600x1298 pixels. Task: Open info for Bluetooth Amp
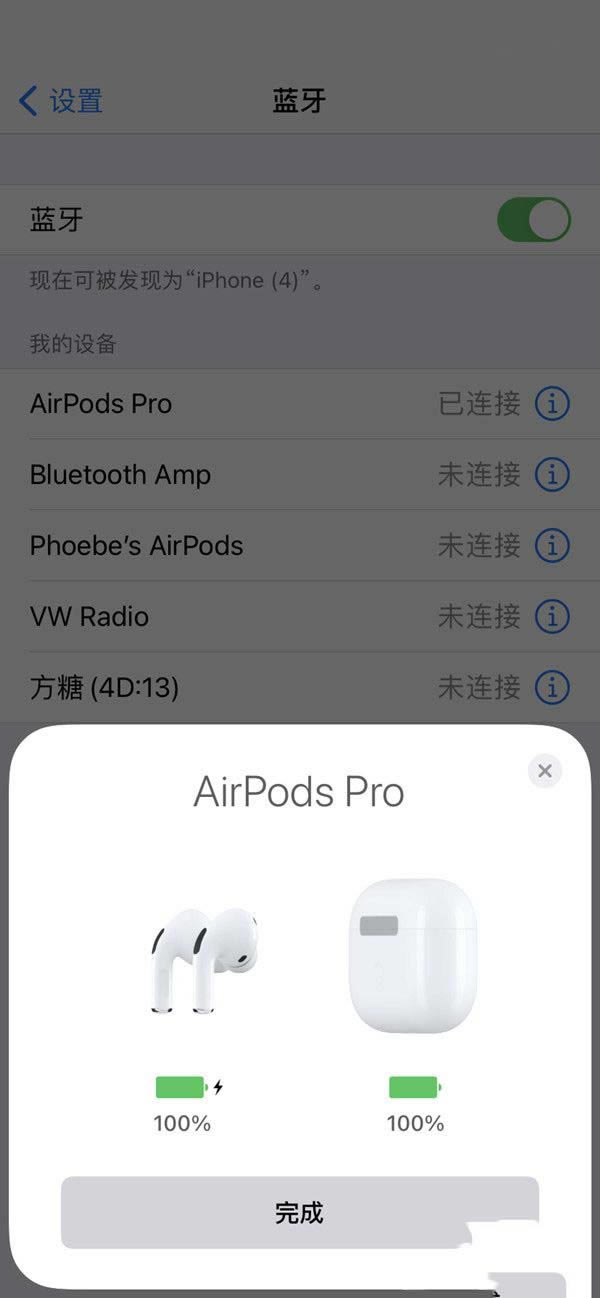tap(552, 475)
